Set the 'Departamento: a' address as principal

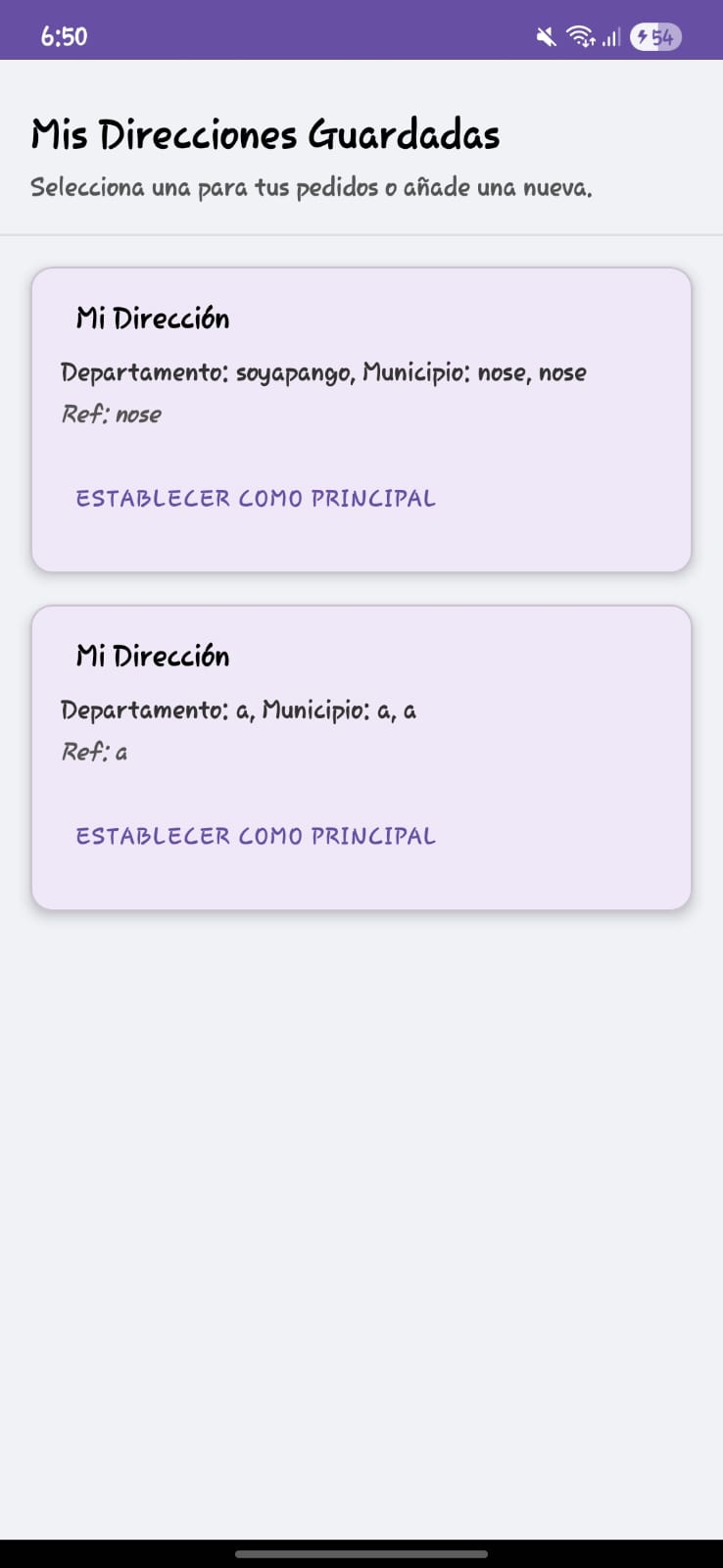click(x=256, y=836)
